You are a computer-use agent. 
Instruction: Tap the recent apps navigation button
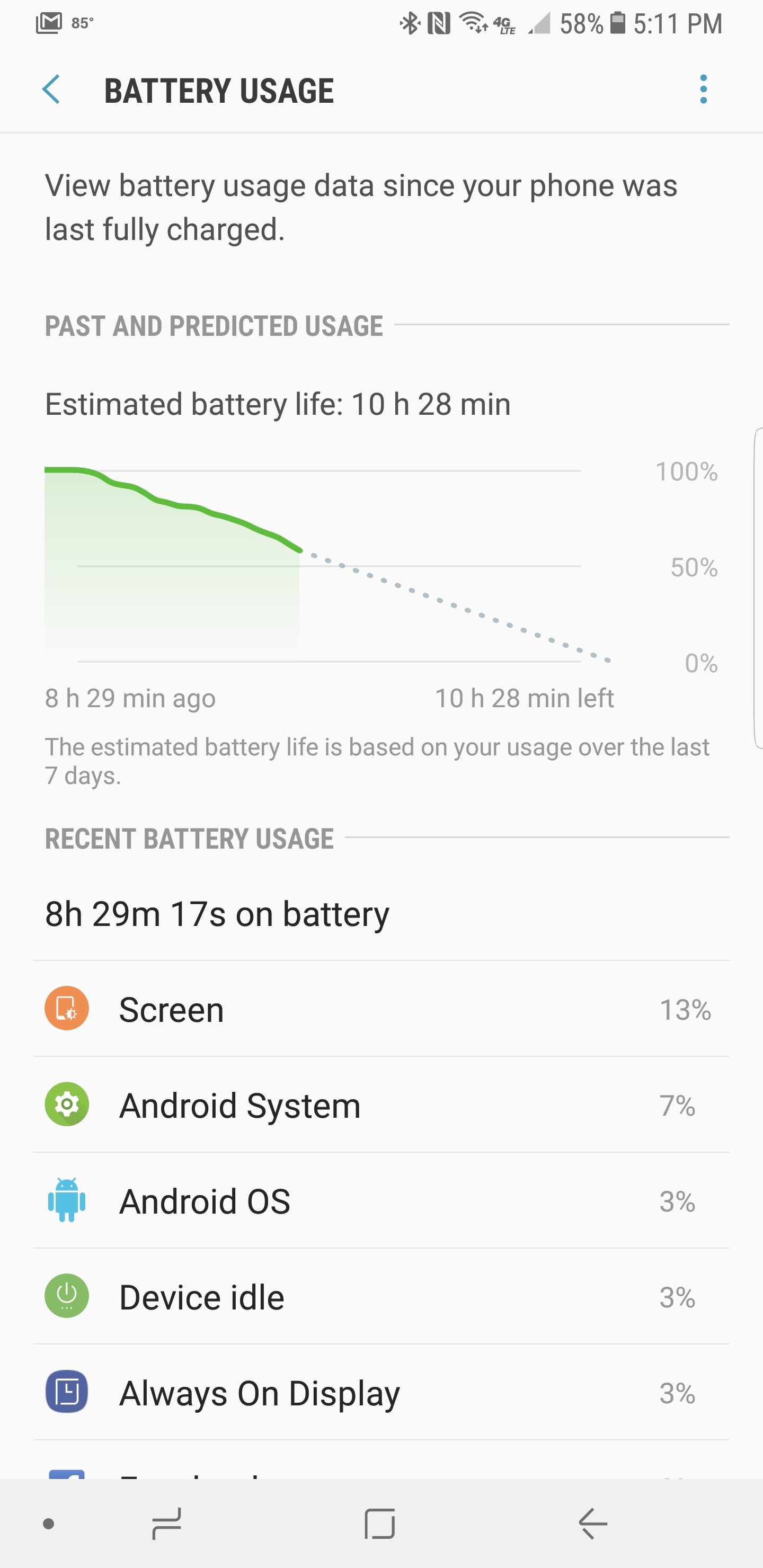166,1524
